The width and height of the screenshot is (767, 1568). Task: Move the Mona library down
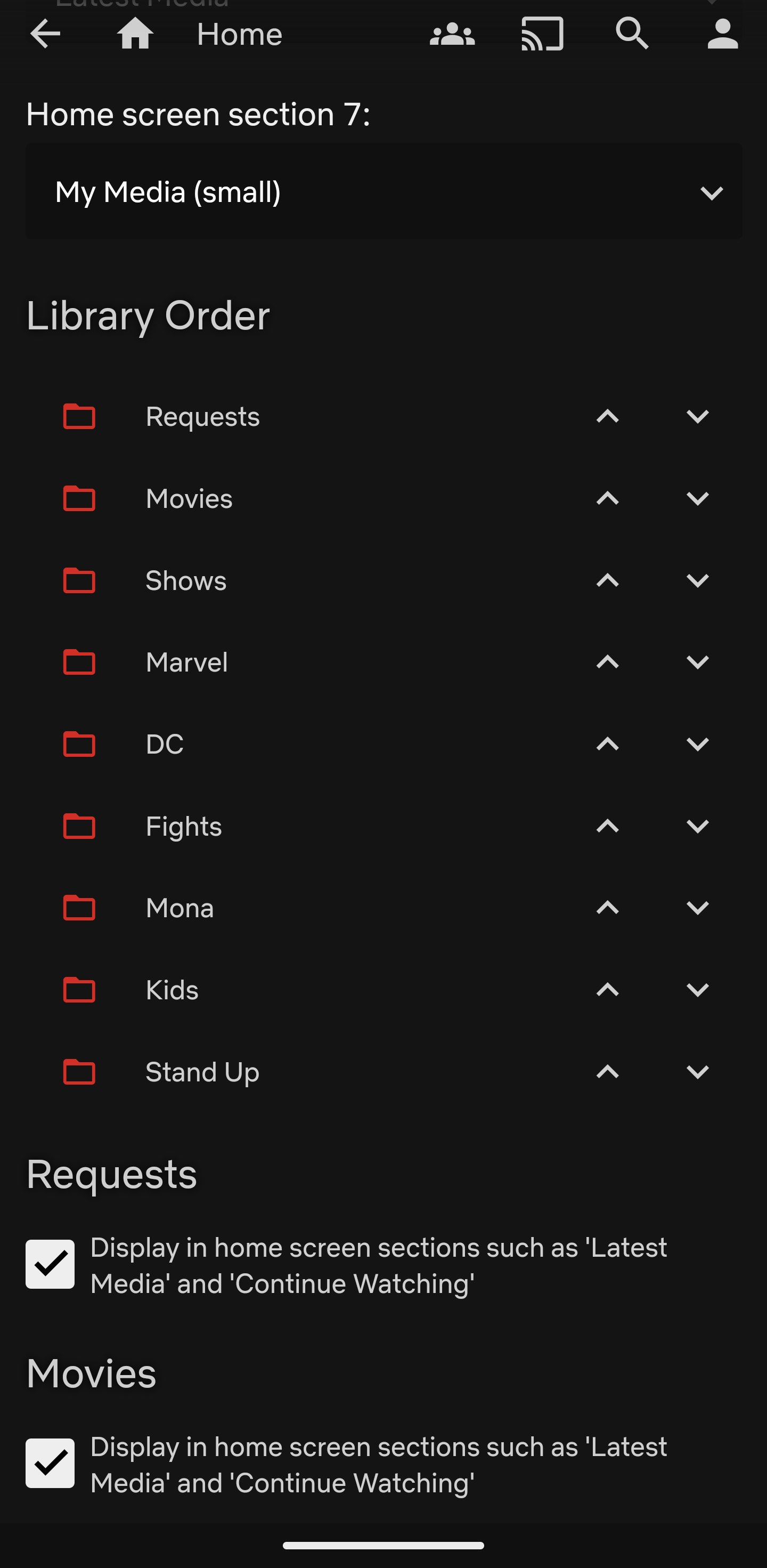pyautogui.click(x=697, y=908)
